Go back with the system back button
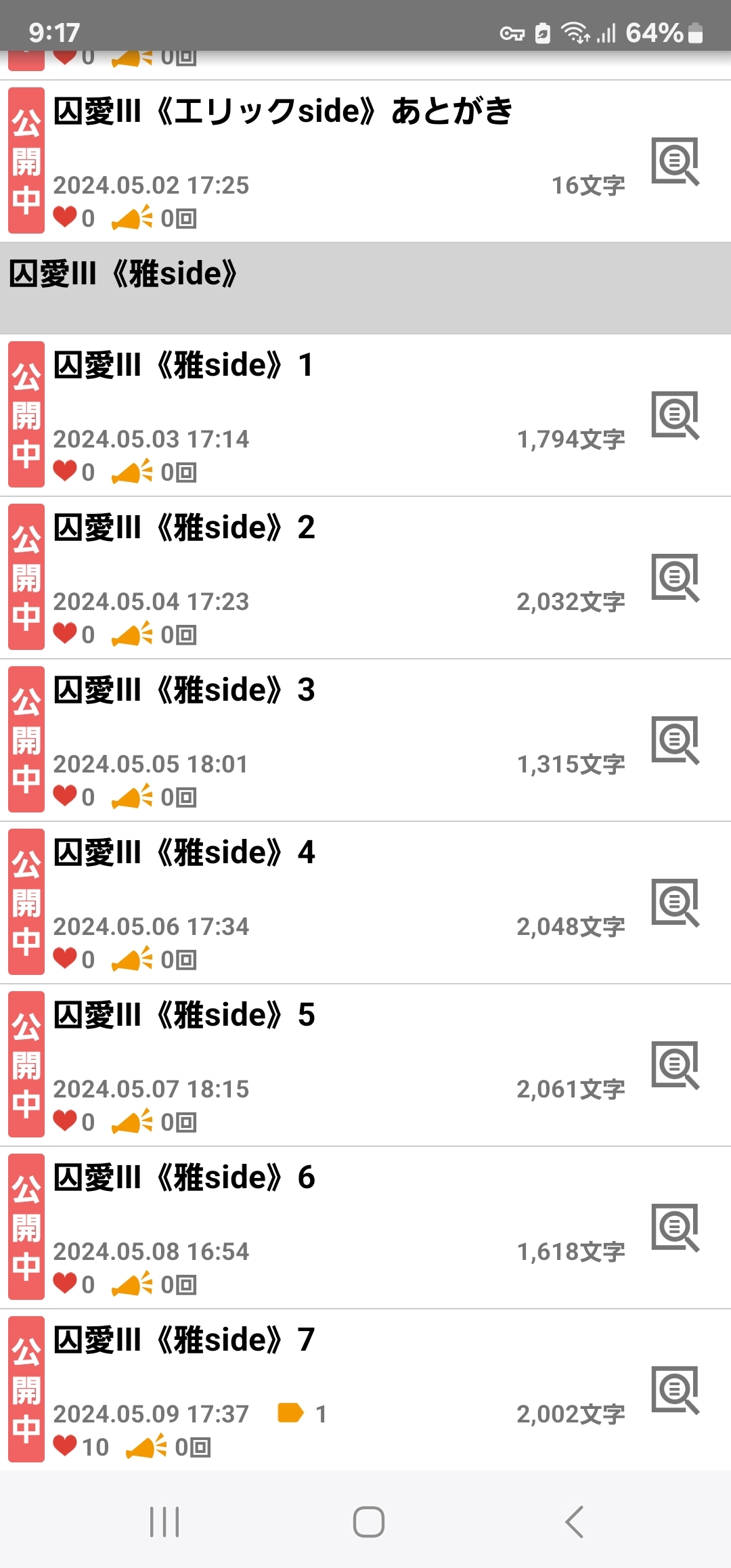731x1568 pixels. [x=574, y=1522]
